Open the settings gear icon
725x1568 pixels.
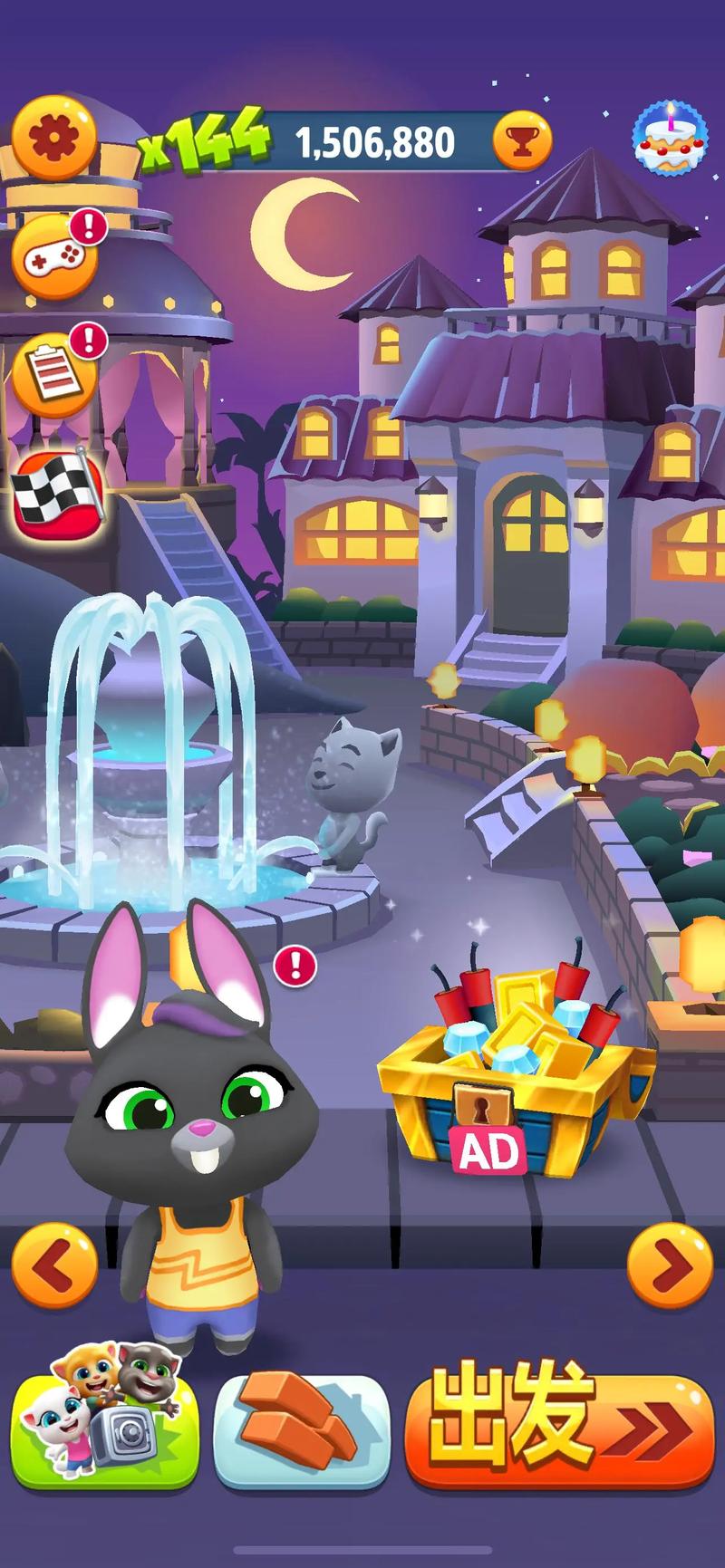[x=53, y=139]
